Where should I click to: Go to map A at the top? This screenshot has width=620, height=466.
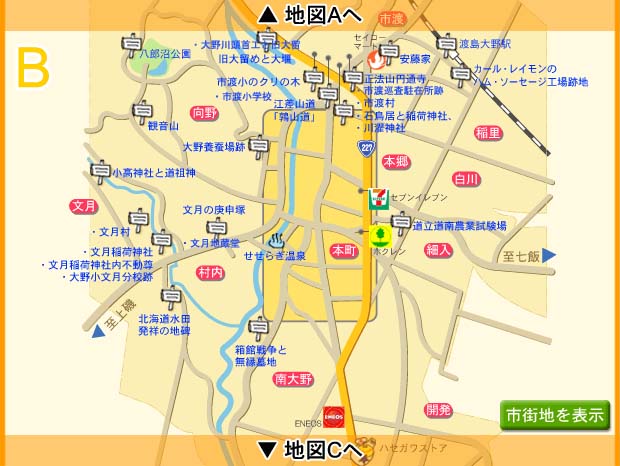(309, 14)
